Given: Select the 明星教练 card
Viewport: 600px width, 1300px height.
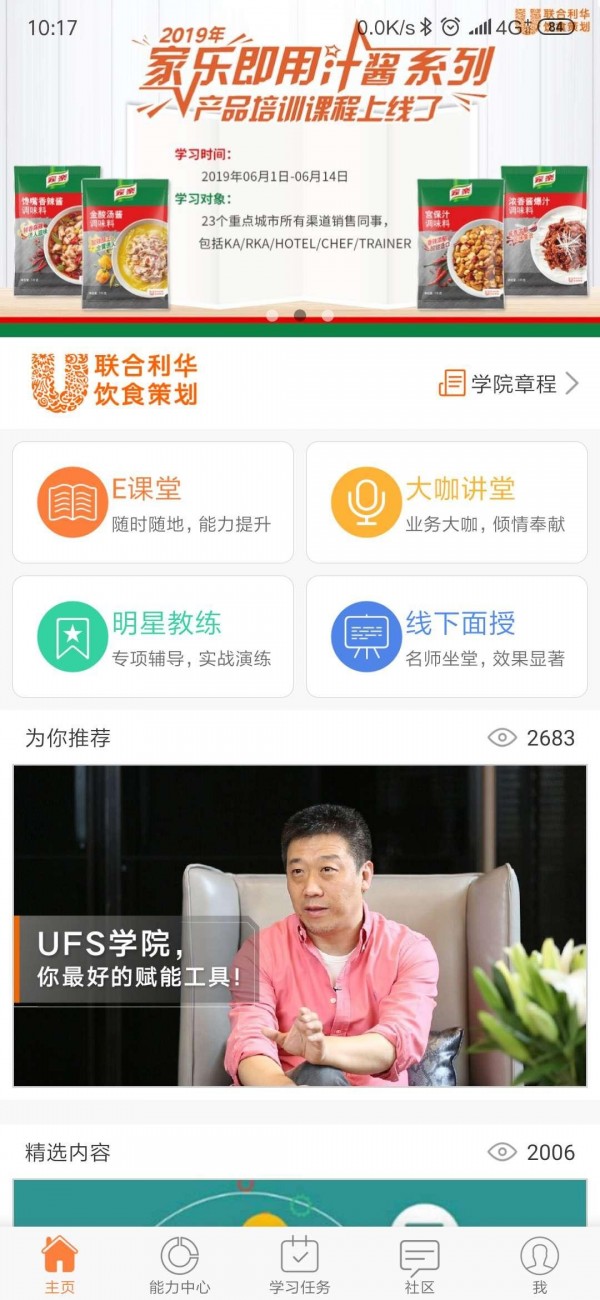Looking at the screenshot, I should [x=153, y=636].
